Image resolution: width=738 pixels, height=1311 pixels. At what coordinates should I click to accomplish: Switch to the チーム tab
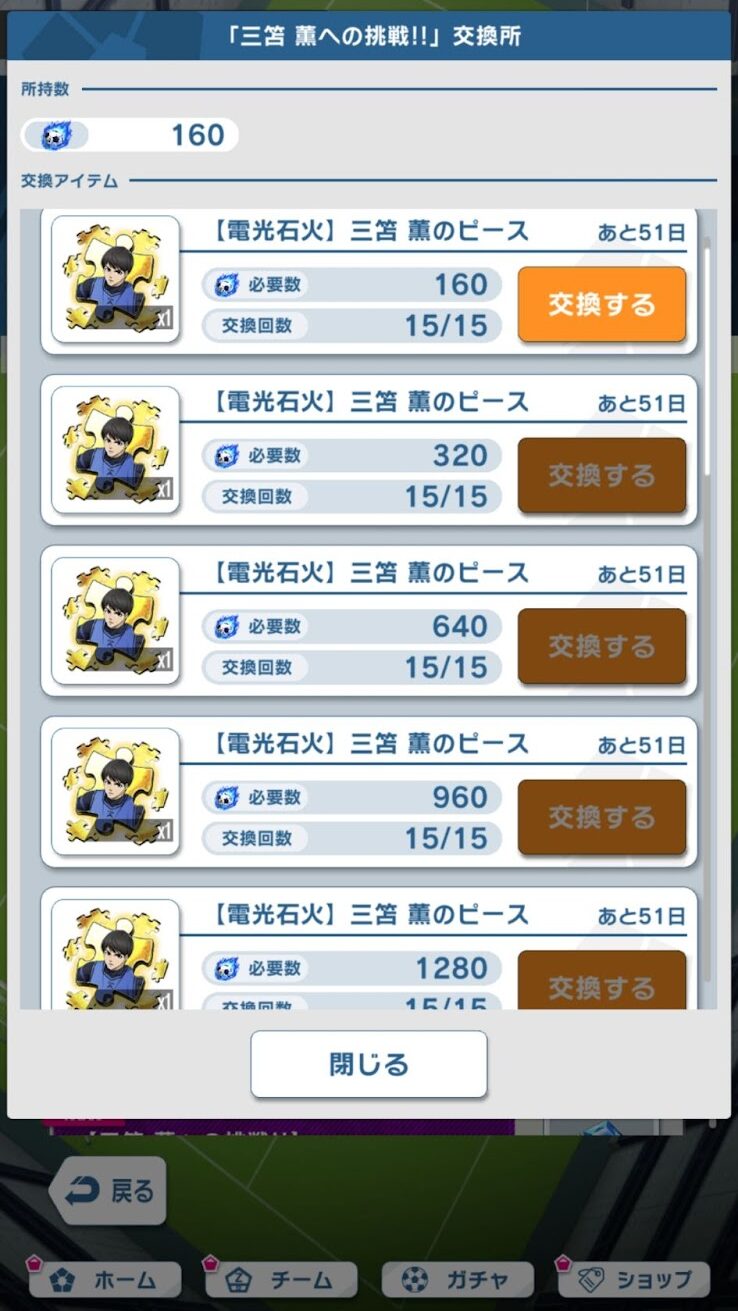pos(282,1279)
